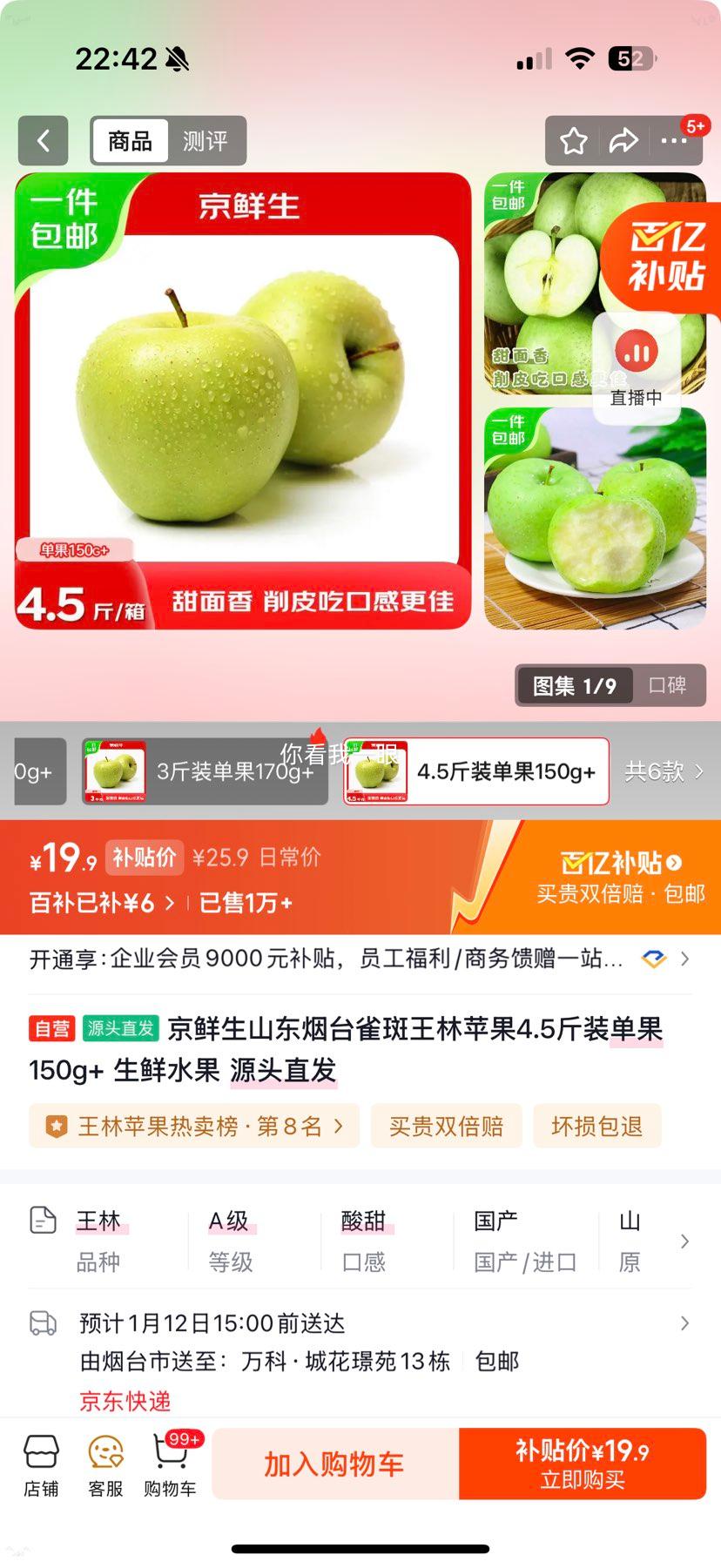Add item to favorites via the star icon
This screenshot has height=1568, width=721.
coord(573,140)
